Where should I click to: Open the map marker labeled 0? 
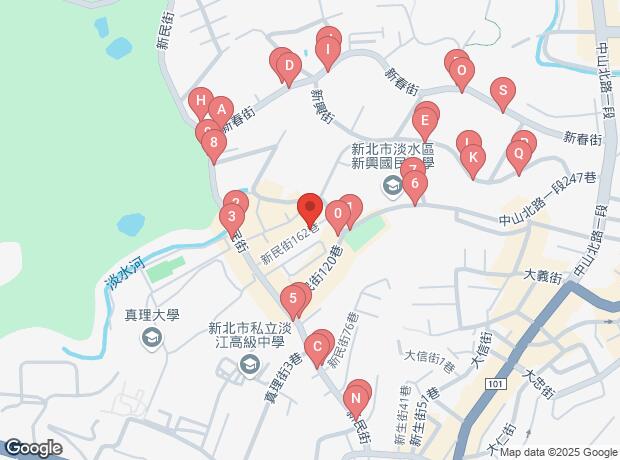click(338, 212)
